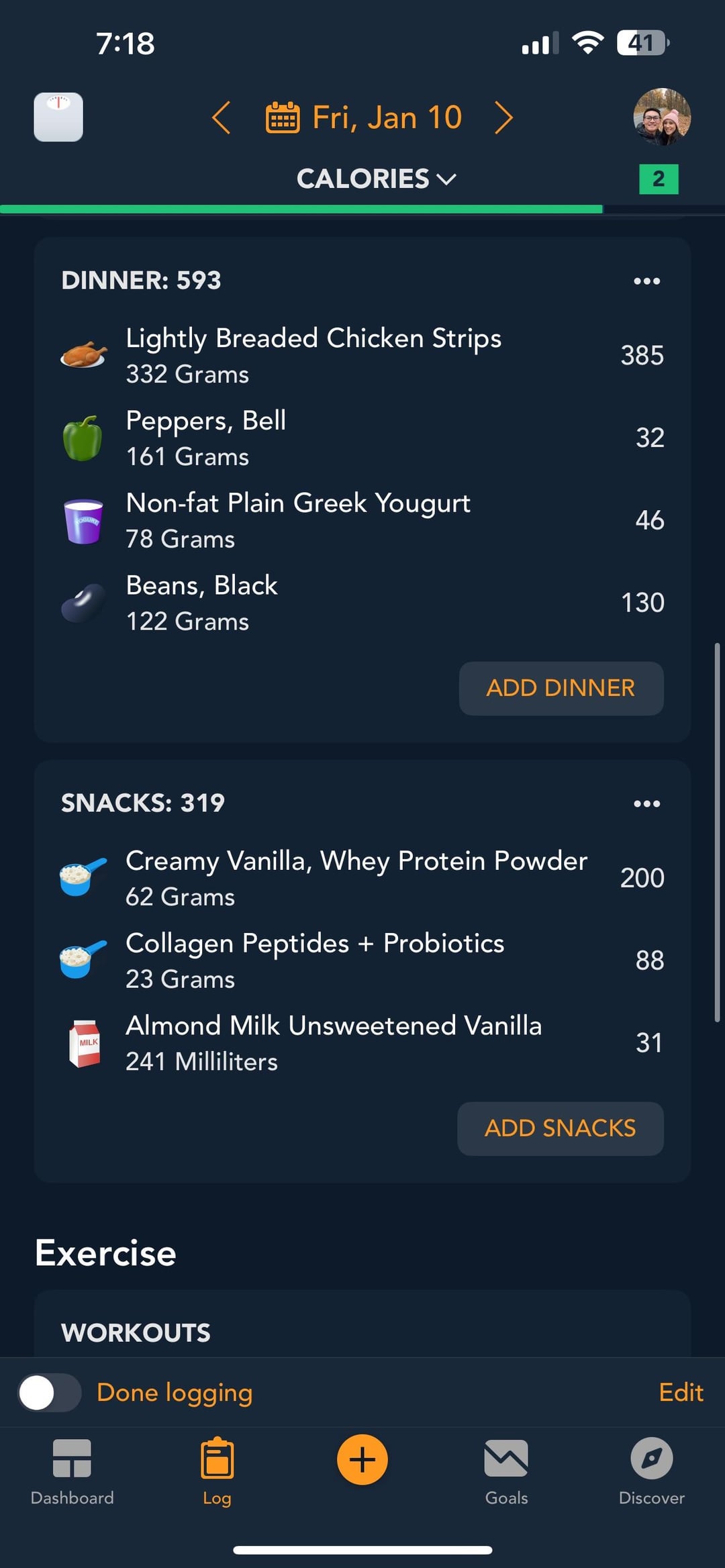Tap ADD SNACKS button
This screenshot has width=725, height=1568.
coord(561,1128)
